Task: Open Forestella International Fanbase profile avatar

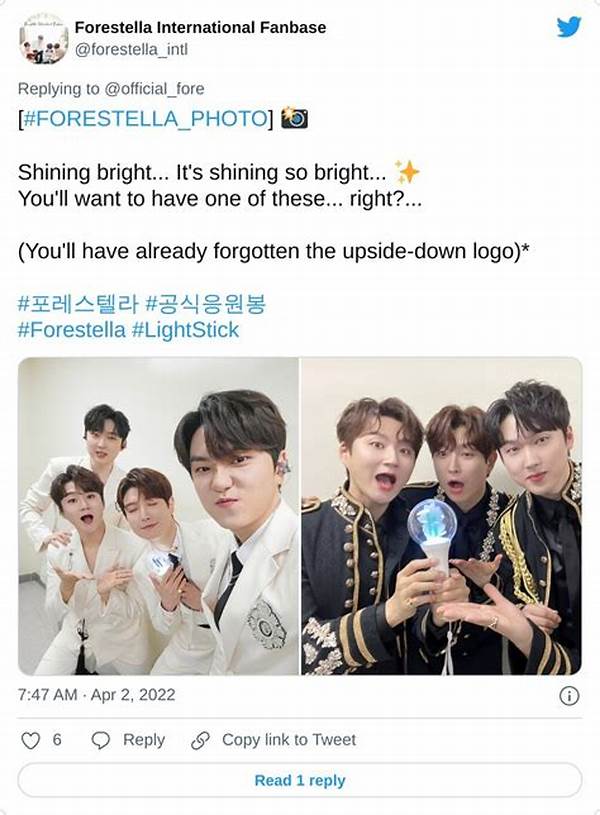Action: (43, 38)
